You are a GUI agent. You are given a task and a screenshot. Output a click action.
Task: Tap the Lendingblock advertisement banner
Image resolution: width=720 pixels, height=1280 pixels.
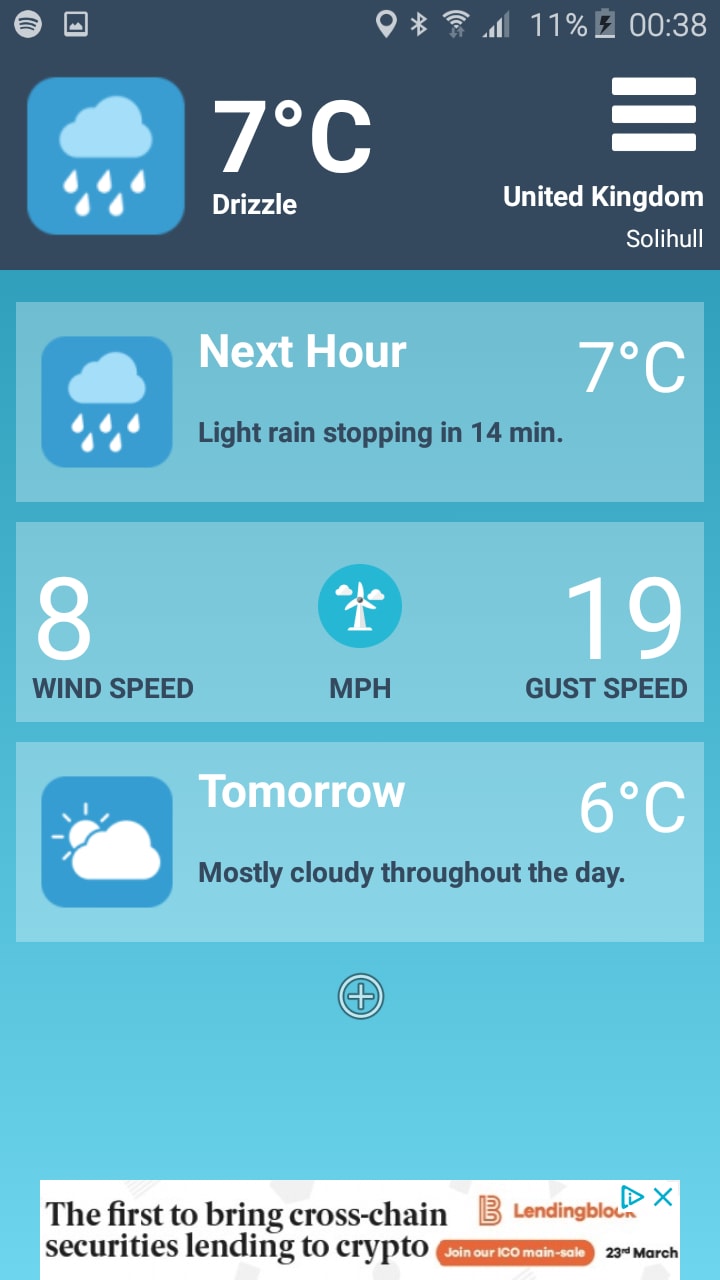300,1228
